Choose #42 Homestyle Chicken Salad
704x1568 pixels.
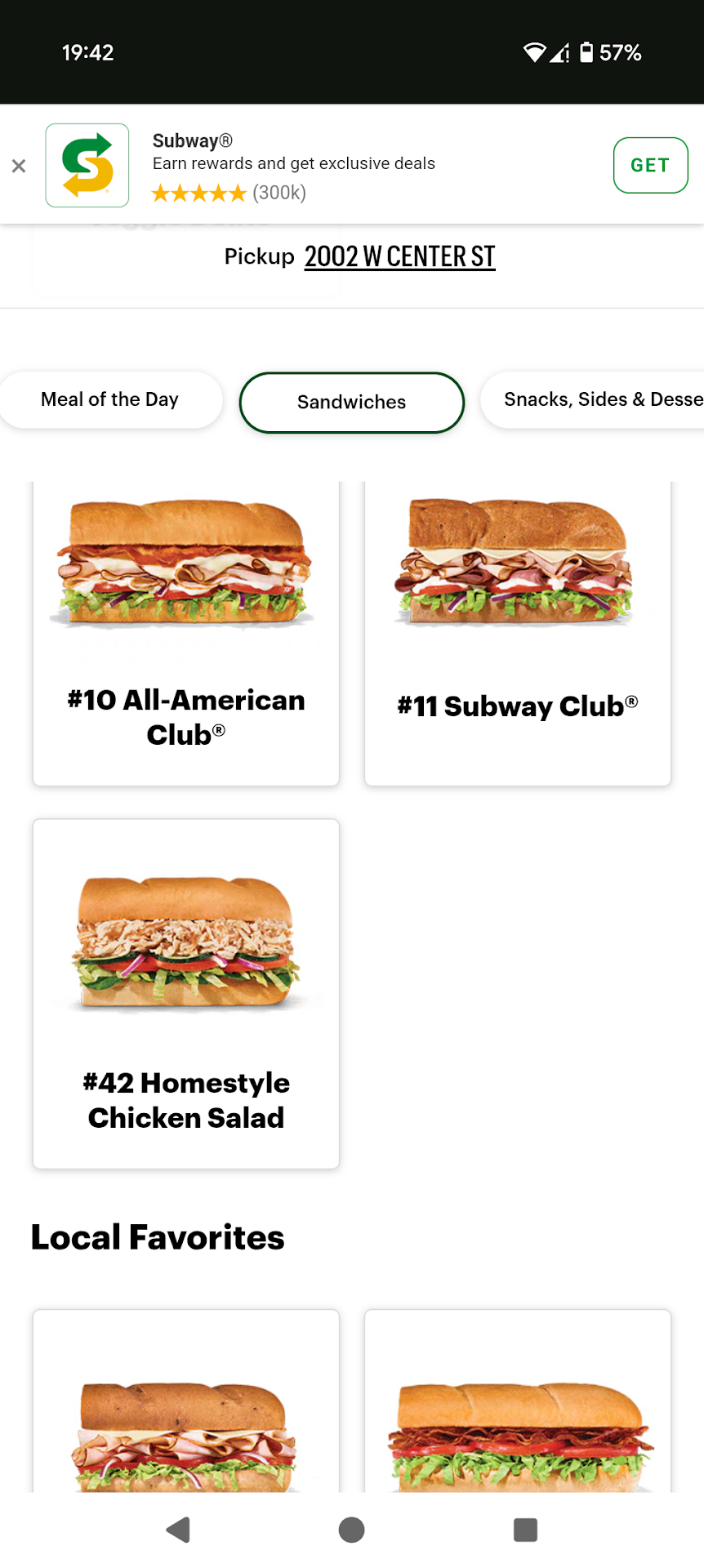186,993
